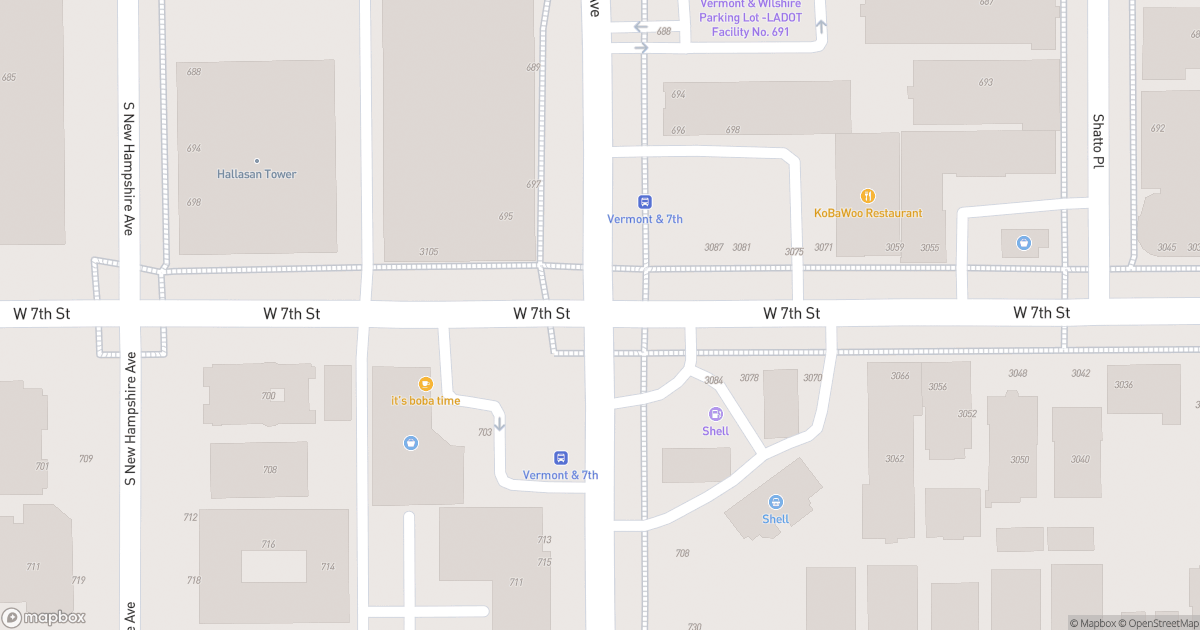Open the Vermont & 7th stop south of W 7th St
The image size is (1200, 630).
(561, 458)
